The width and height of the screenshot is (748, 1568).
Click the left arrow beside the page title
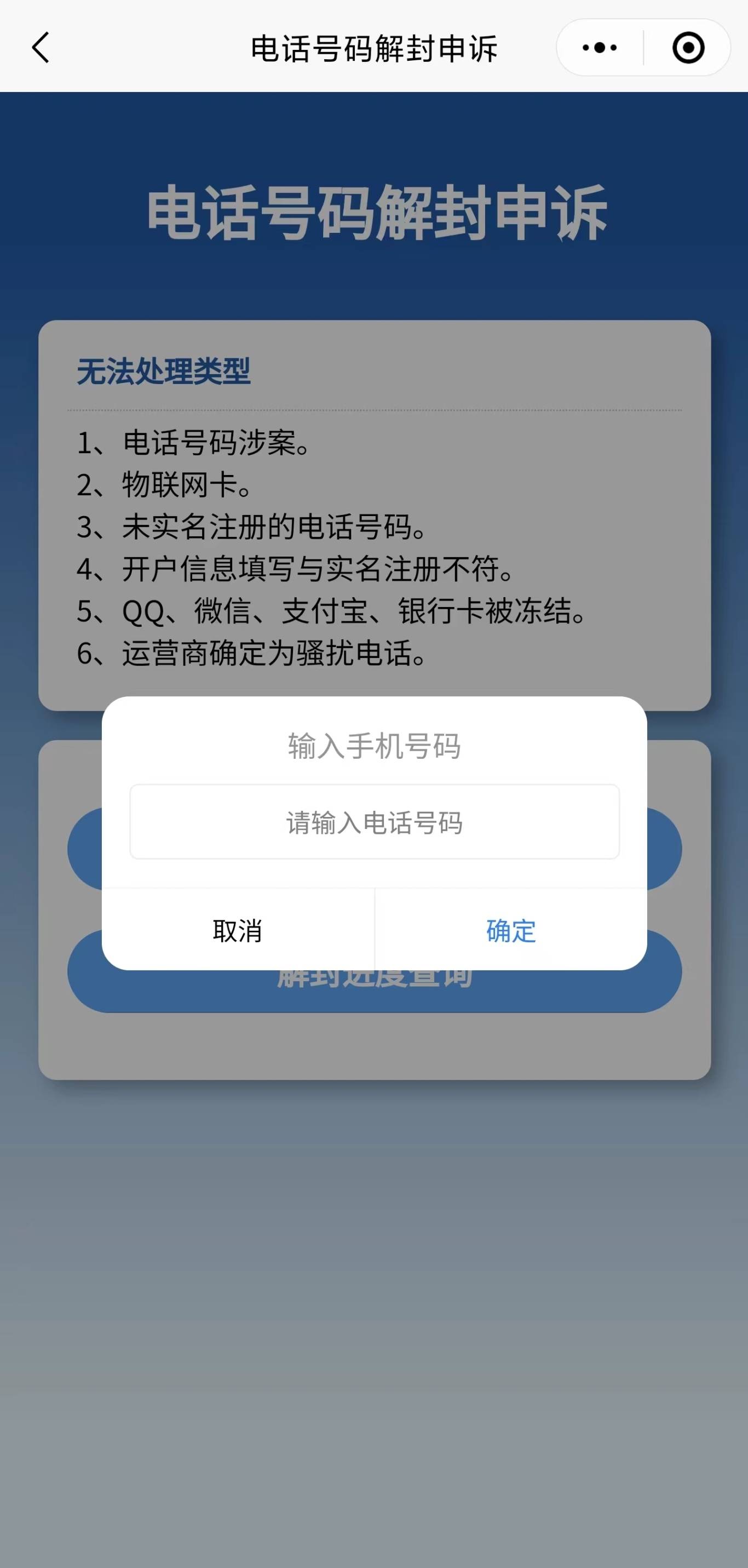[x=40, y=48]
